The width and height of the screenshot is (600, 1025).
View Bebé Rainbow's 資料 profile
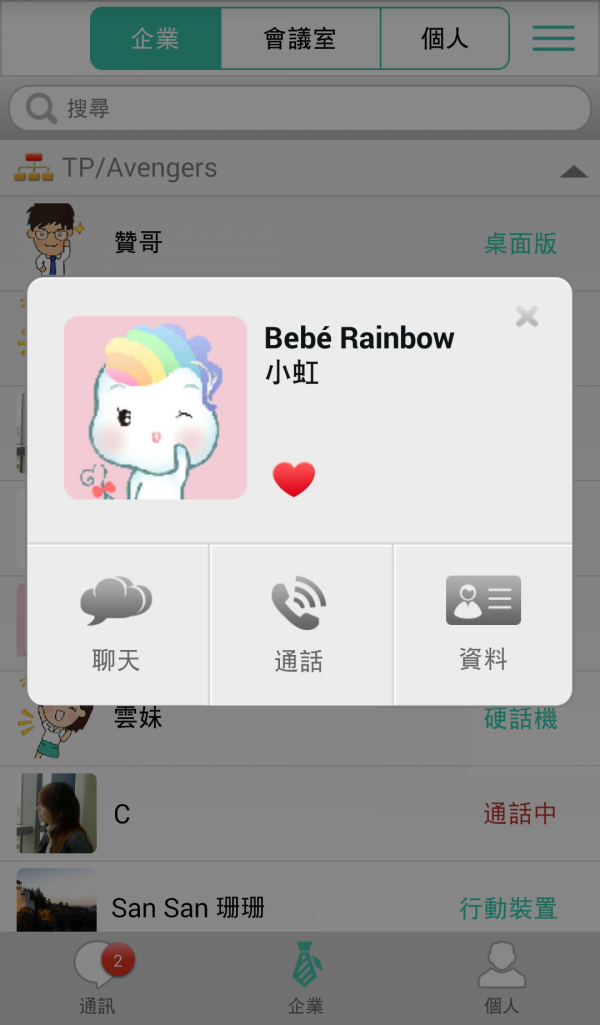click(483, 625)
